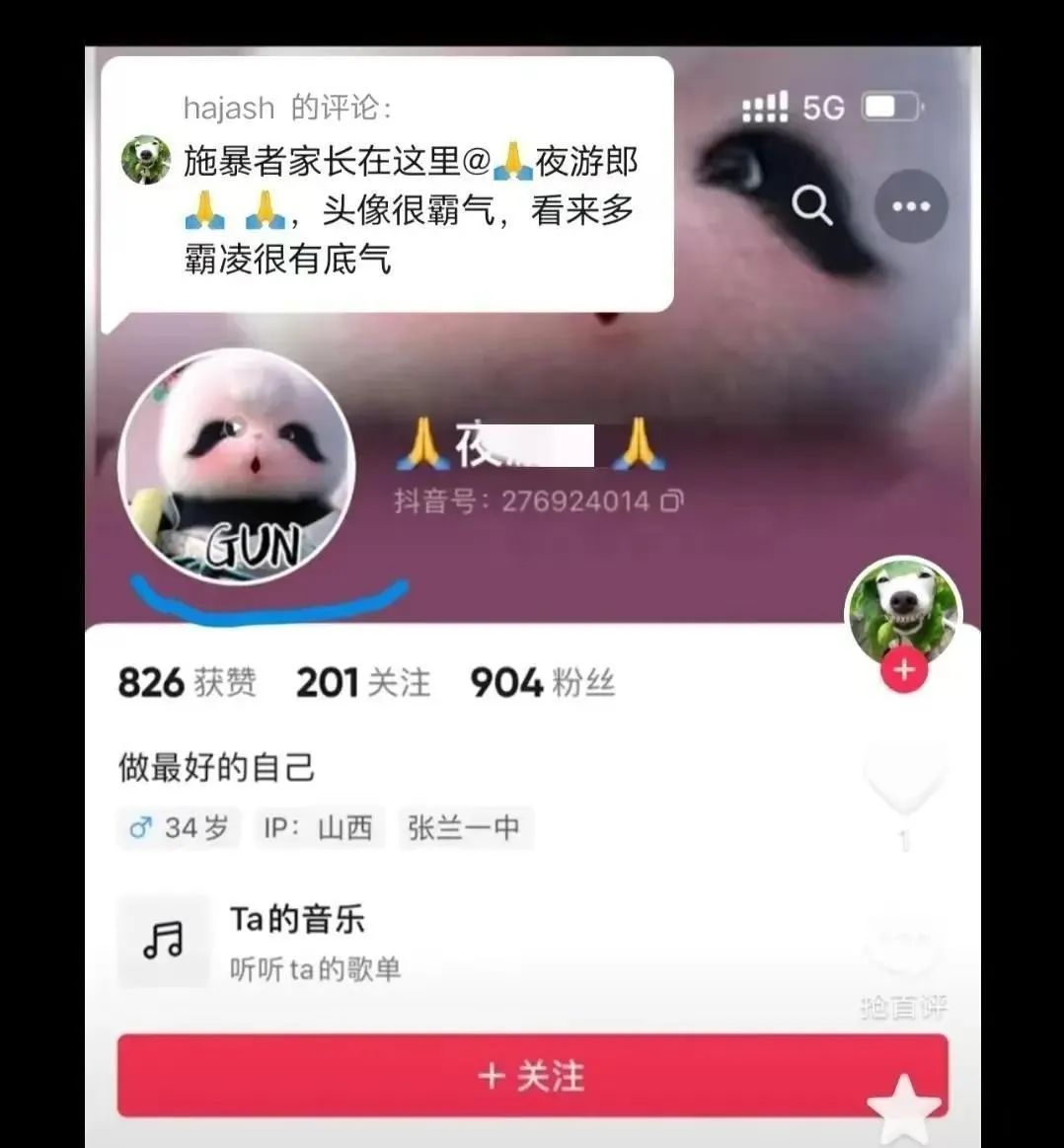Follow via the plus badge under the dog avatar
The width and height of the screenshot is (1064, 1148).
904,669
